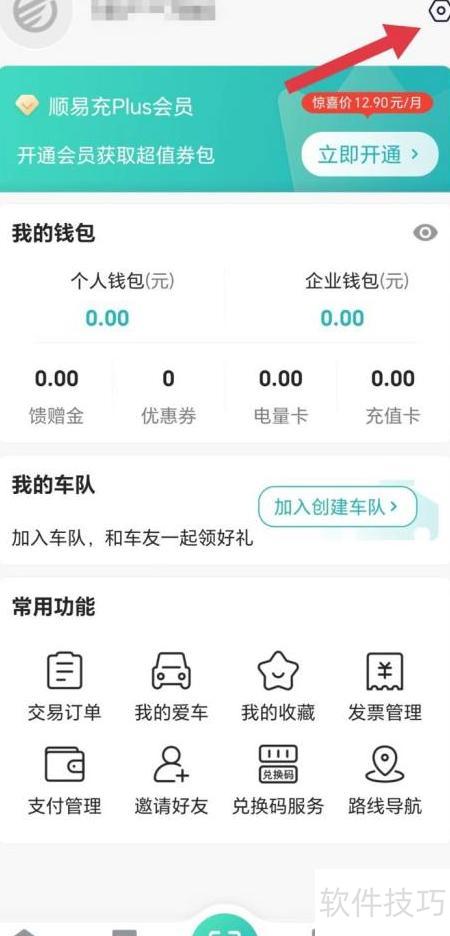The width and height of the screenshot is (450, 936).
Task: Tap 立即开通 to activate Plus membership
Action: (x=369, y=155)
